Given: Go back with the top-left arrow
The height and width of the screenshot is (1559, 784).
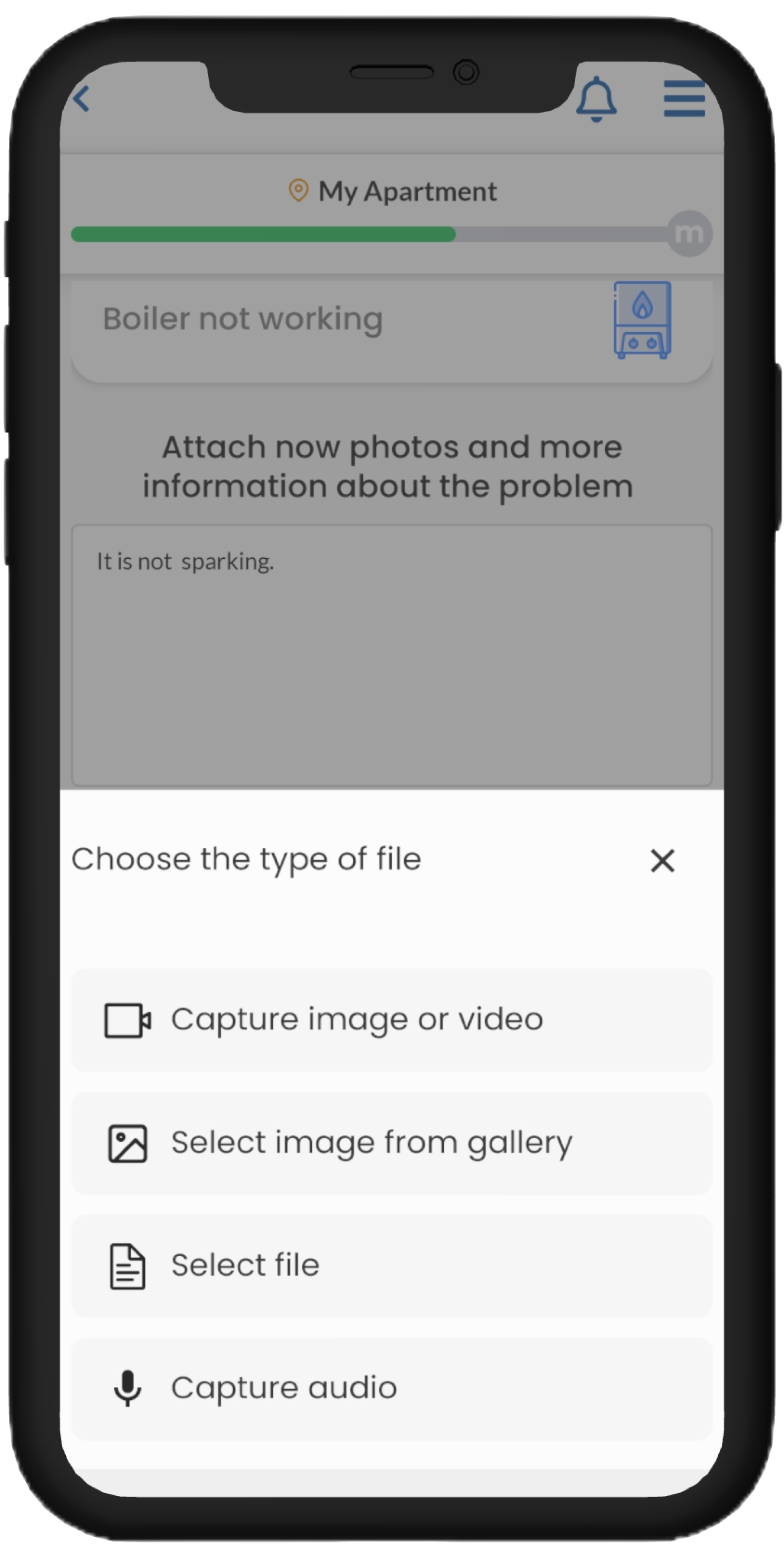Looking at the screenshot, I should click(82, 98).
